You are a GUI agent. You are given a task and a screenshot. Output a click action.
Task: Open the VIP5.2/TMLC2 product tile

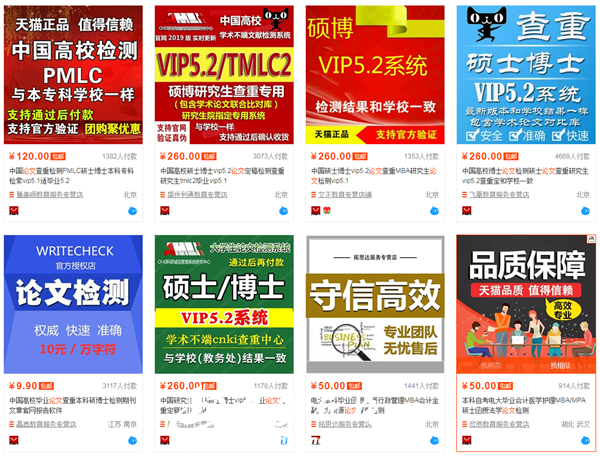tap(220, 75)
